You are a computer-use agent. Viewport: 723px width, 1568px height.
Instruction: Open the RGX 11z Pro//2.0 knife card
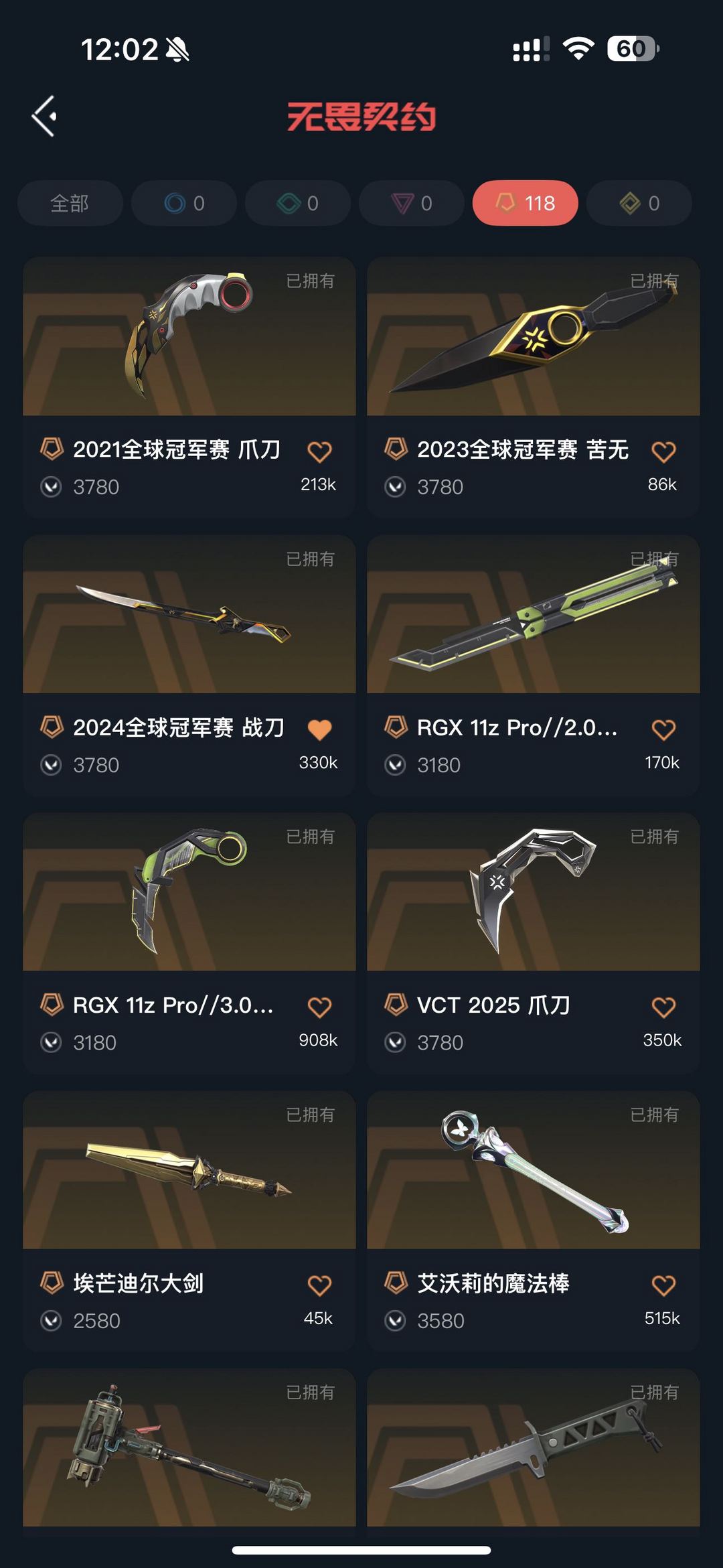pos(534,665)
